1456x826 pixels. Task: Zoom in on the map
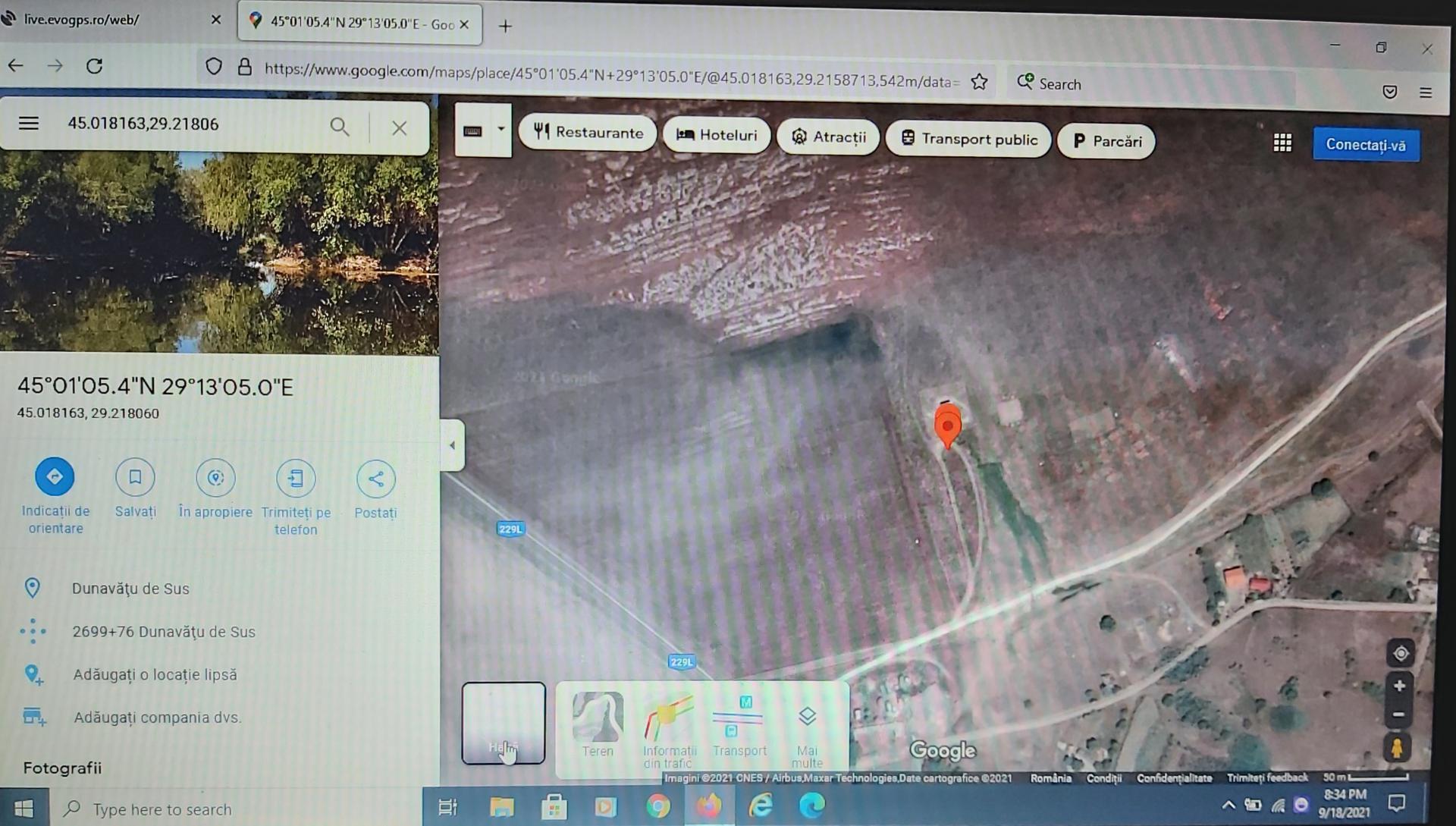tap(1399, 686)
